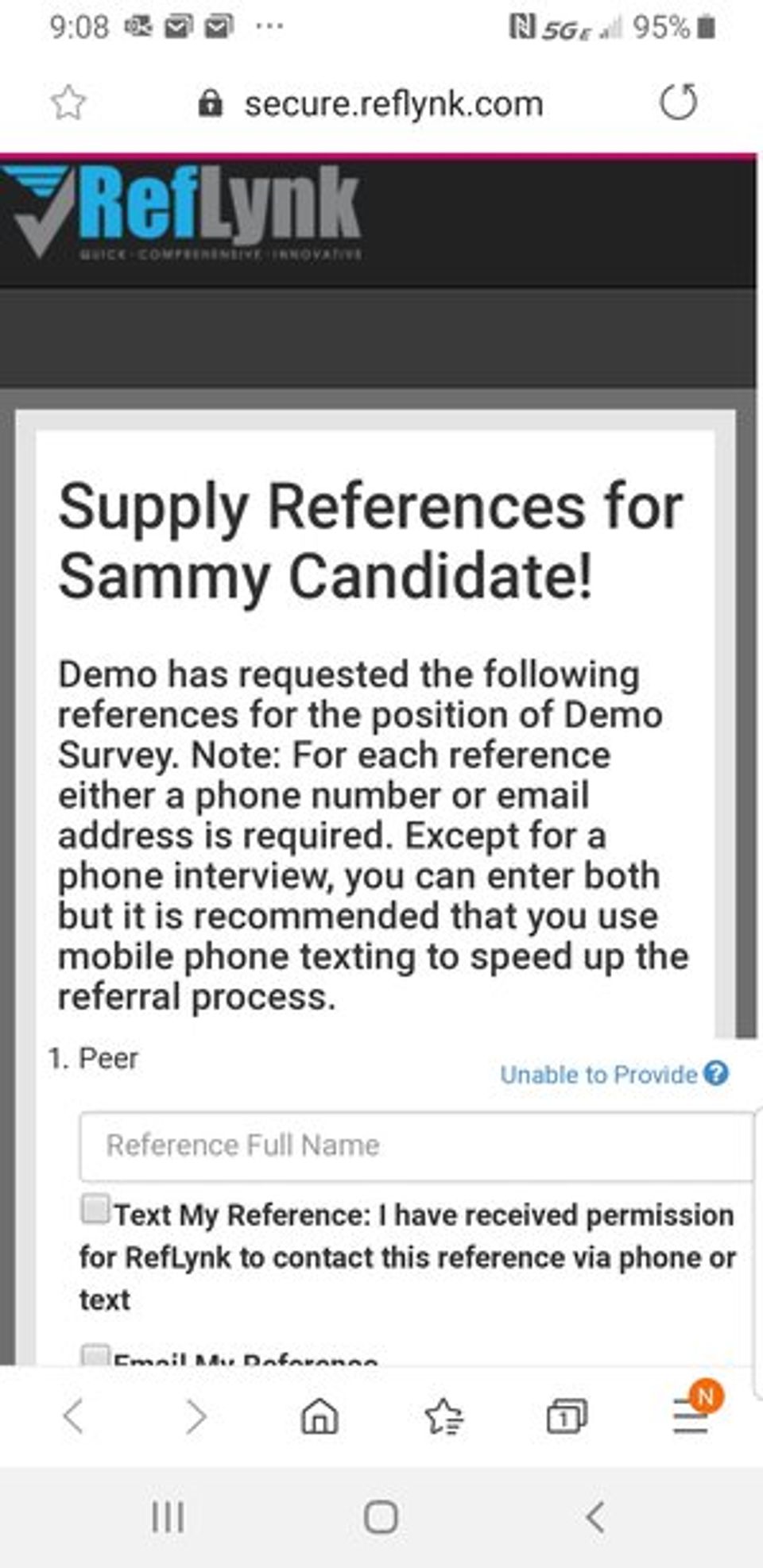Check the Text My Reference box
The height and width of the screenshot is (1568, 763).
pos(95,1209)
